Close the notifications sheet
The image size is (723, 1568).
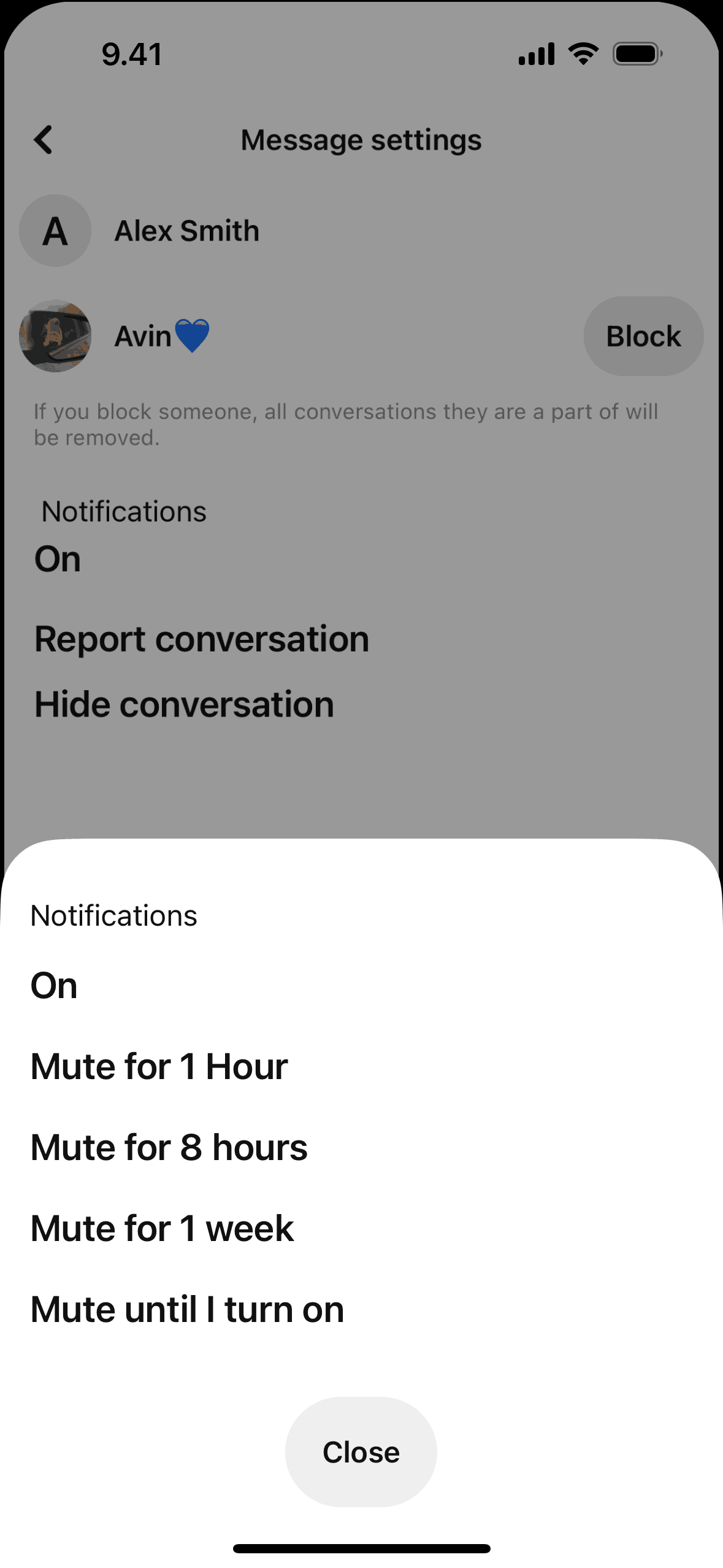(361, 1452)
